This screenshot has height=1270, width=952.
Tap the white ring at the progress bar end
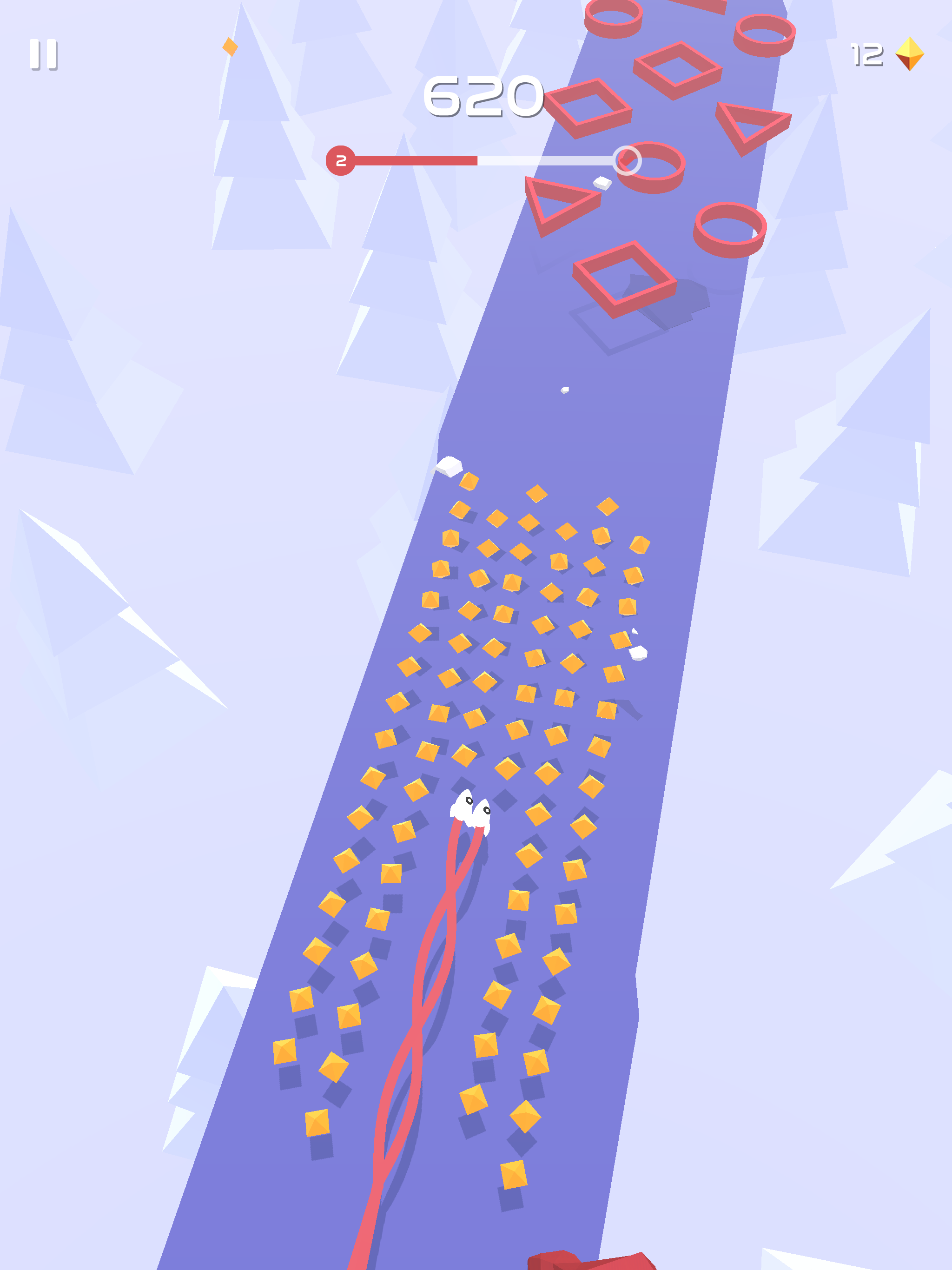629,161
